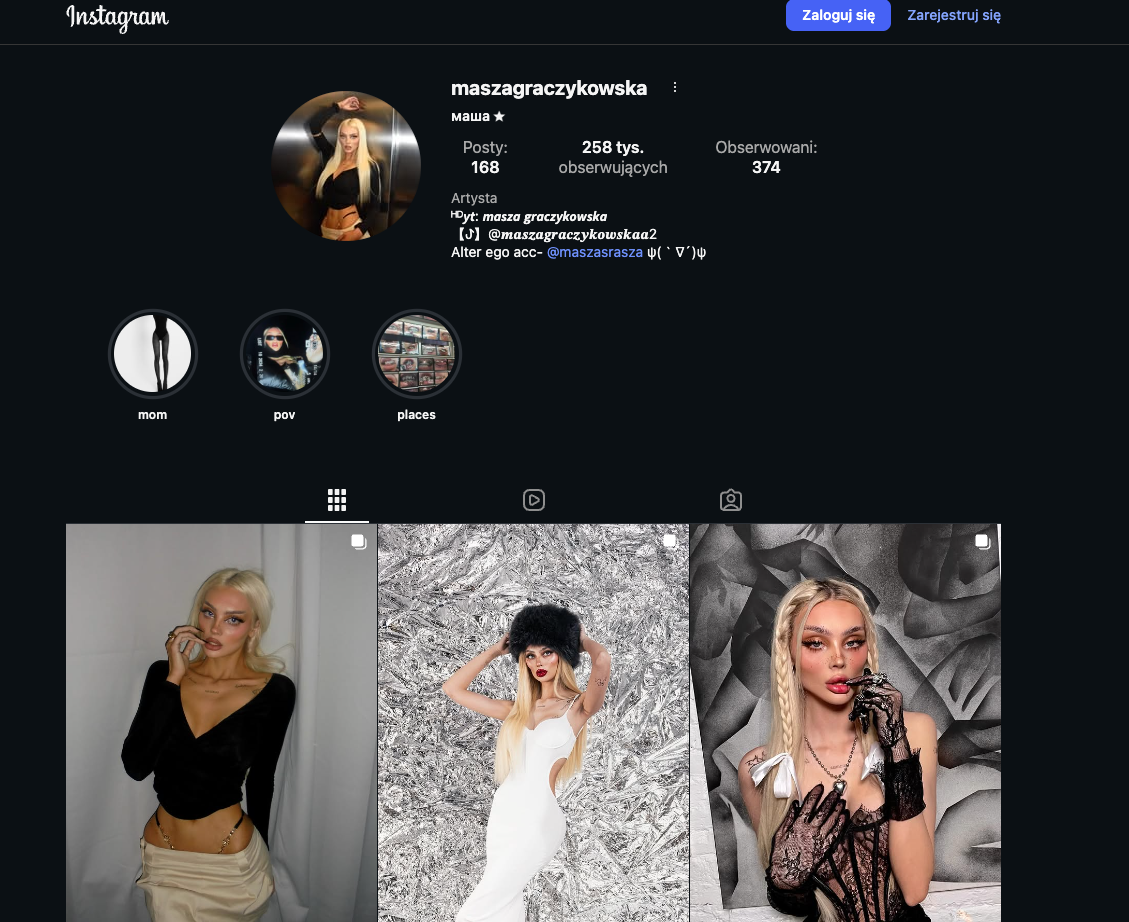Switch to the posts grid tab
This screenshot has height=922, width=1129.
click(x=337, y=500)
